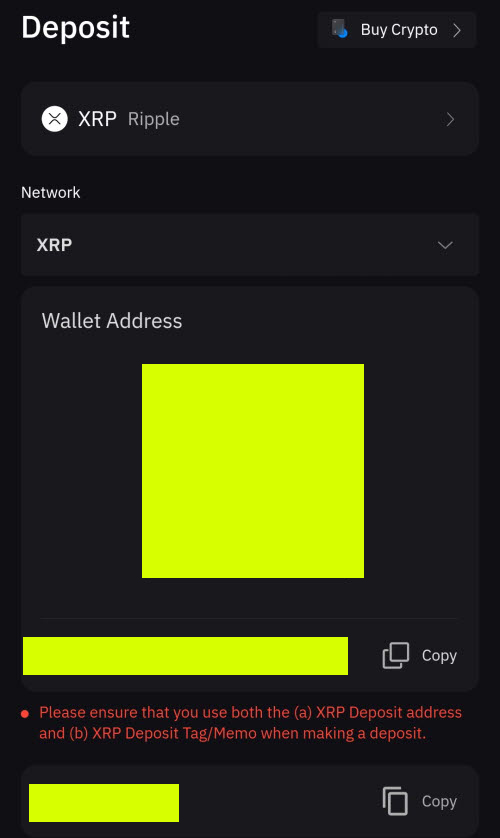This screenshot has height=838, width=500.
Task: Expand the Network dropdown showing XRP
Action: [249, 245]
